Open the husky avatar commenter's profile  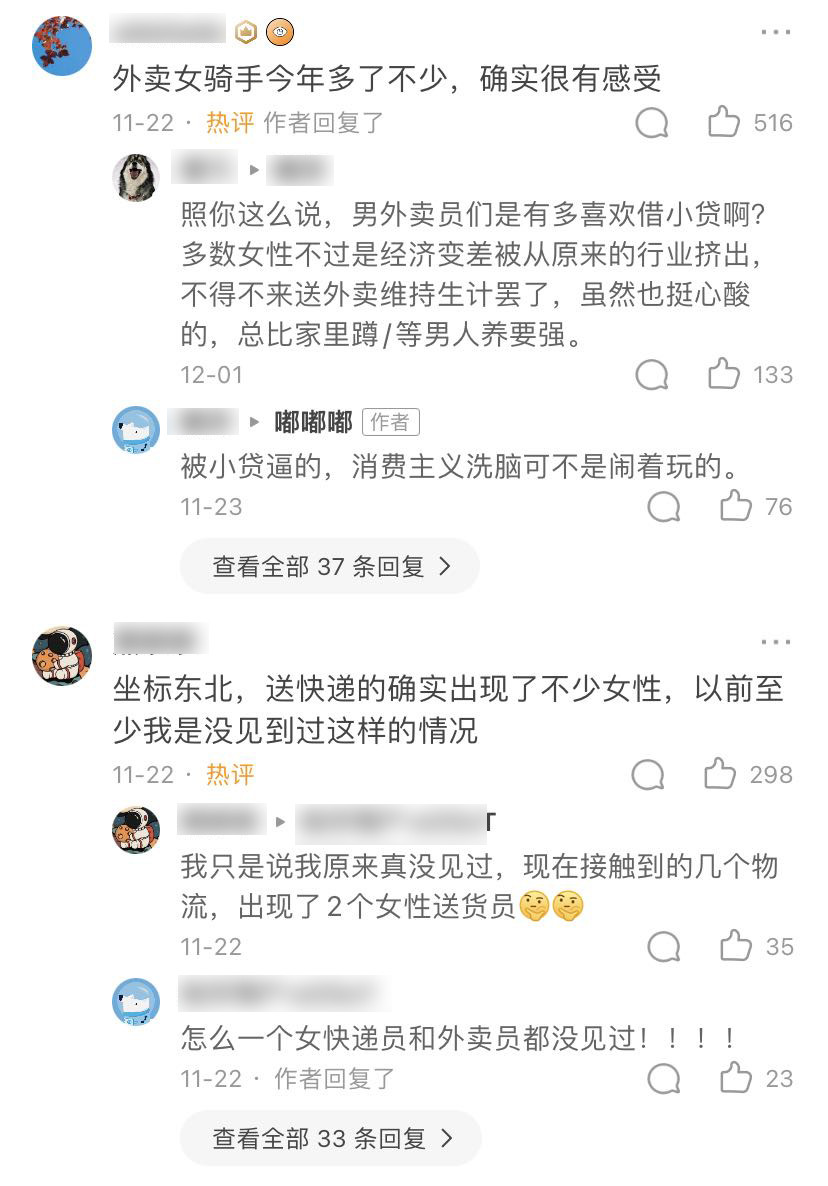tap(136, 178)
